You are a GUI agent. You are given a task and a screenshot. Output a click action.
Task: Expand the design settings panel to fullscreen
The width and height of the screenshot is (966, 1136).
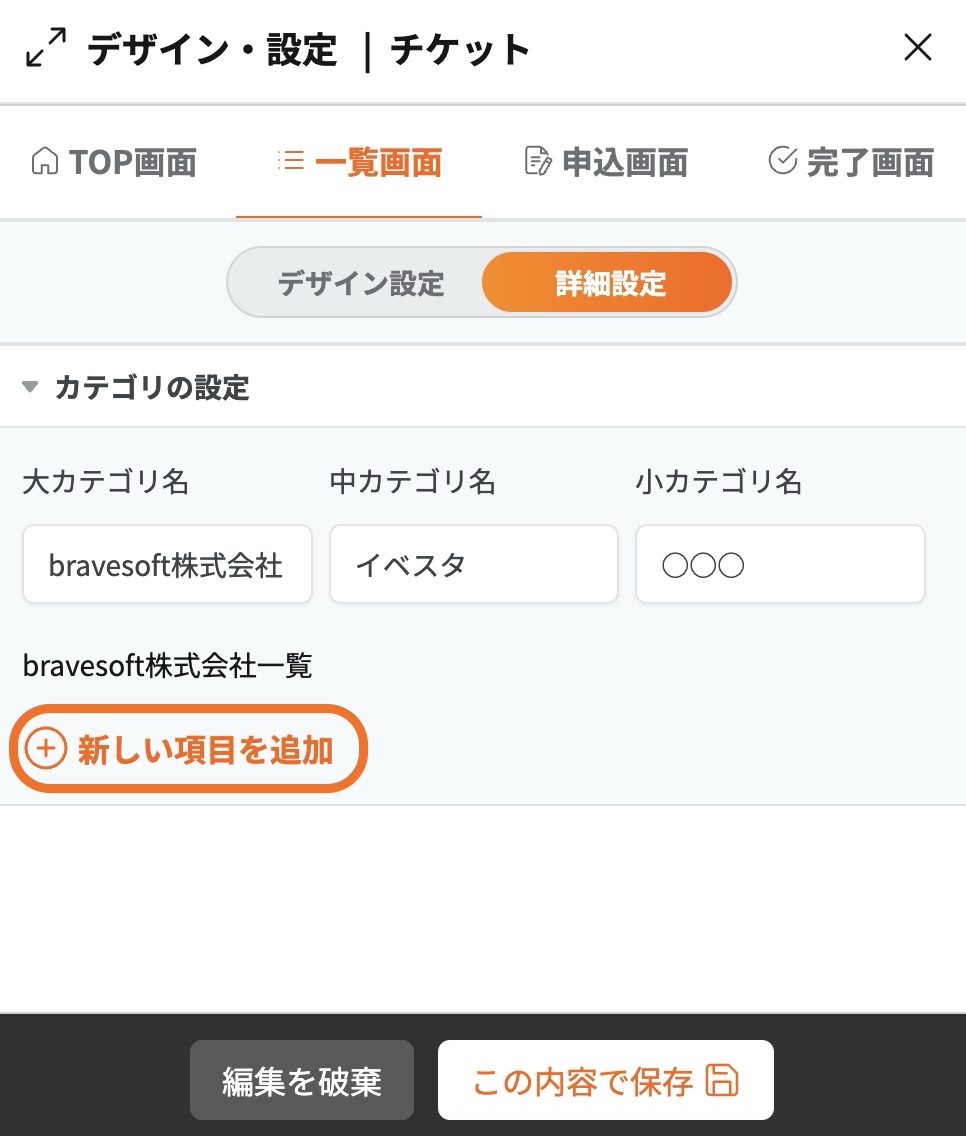coord(46,48)
